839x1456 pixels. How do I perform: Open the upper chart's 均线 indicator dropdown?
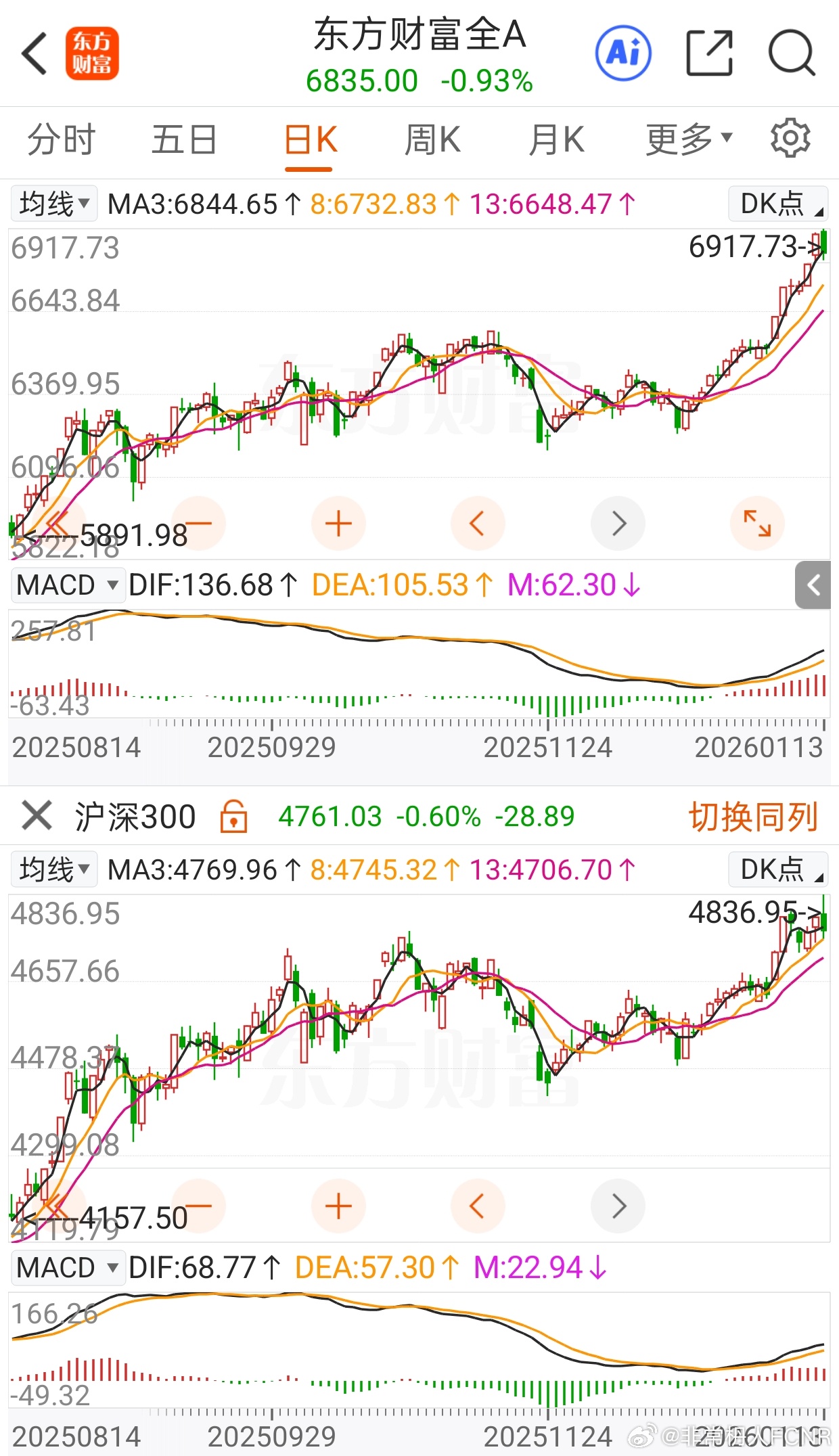click(54, 204)
